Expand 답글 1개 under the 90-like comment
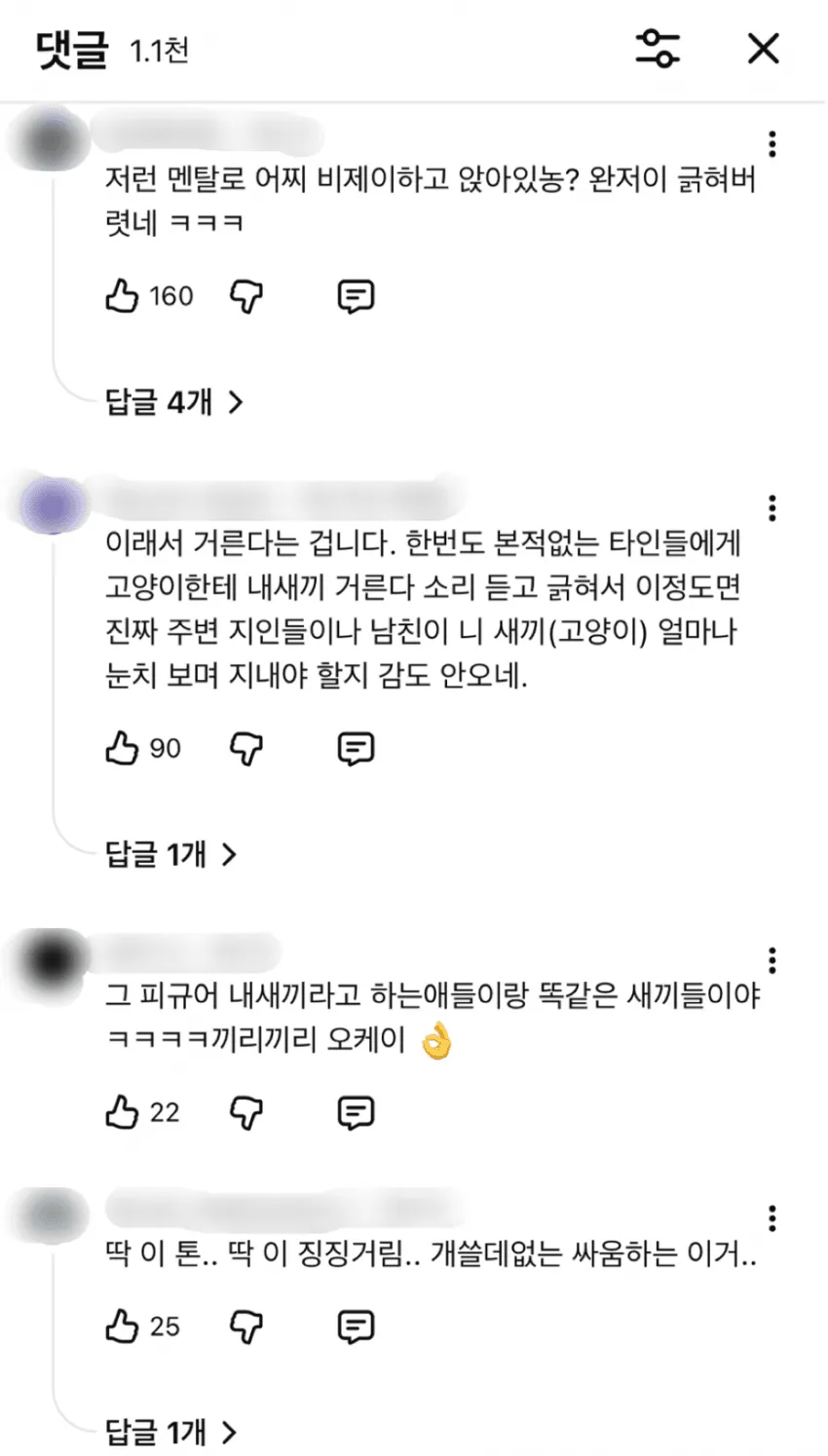828x1456 pixels. pyautogui.click(x=170, y=854)
